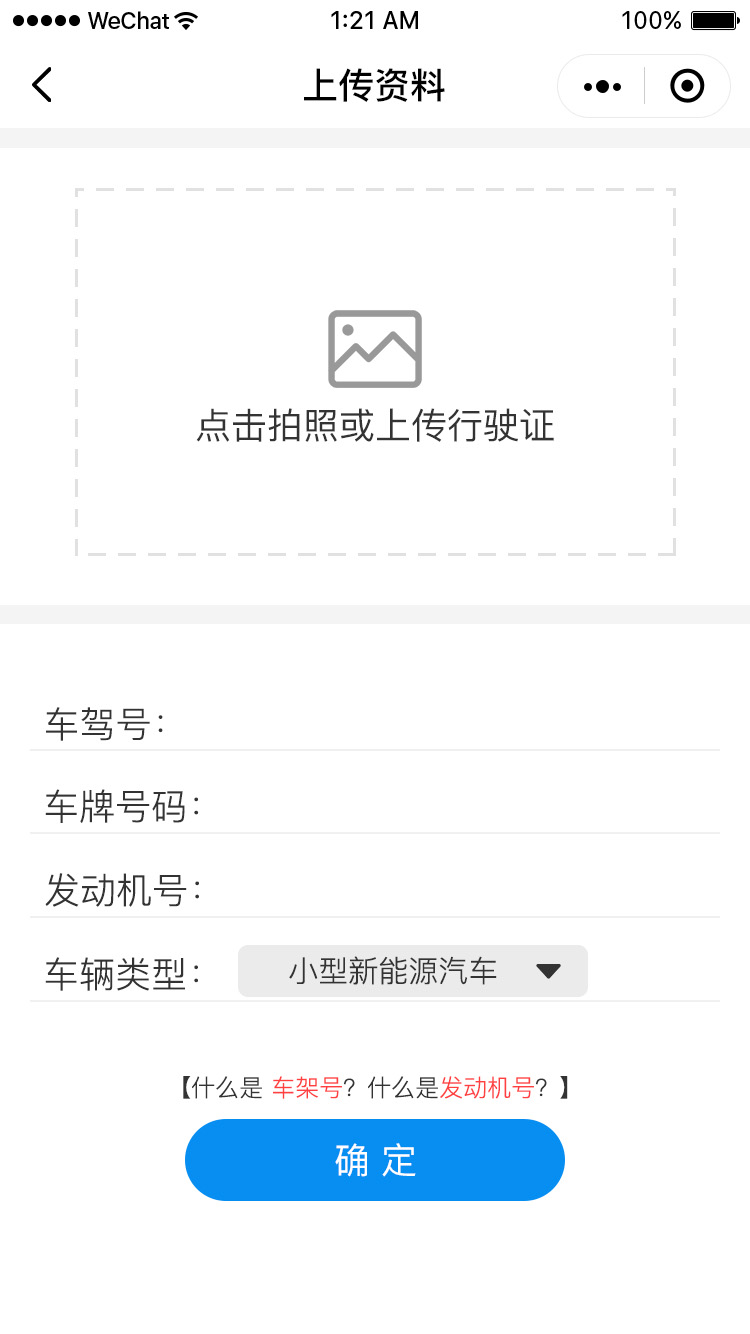This screenshot has height=1334, width=750.
Task: Open the 车辆类型 dropdown showing 小型新能源汽车
Action: point(413,971)
